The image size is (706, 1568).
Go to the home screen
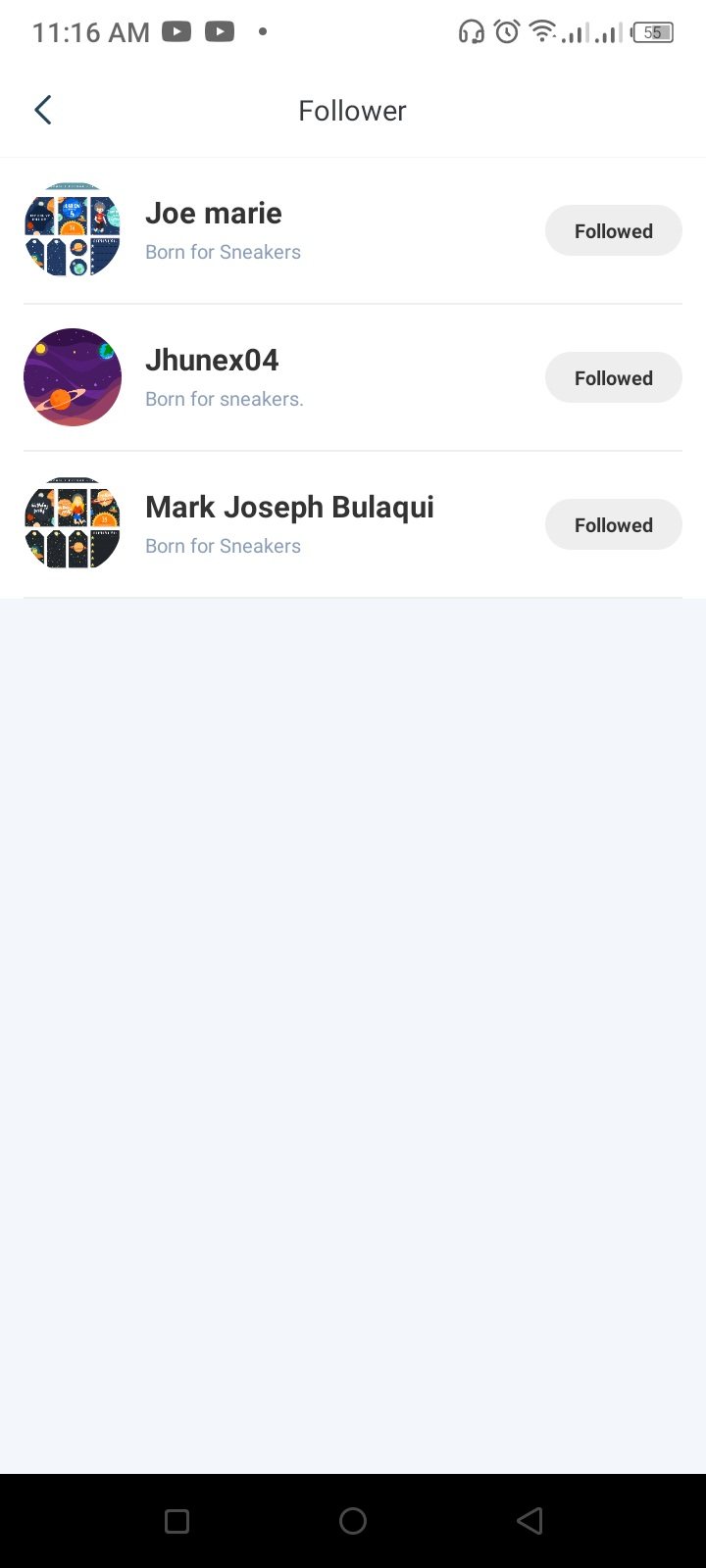pos(353,1521)
